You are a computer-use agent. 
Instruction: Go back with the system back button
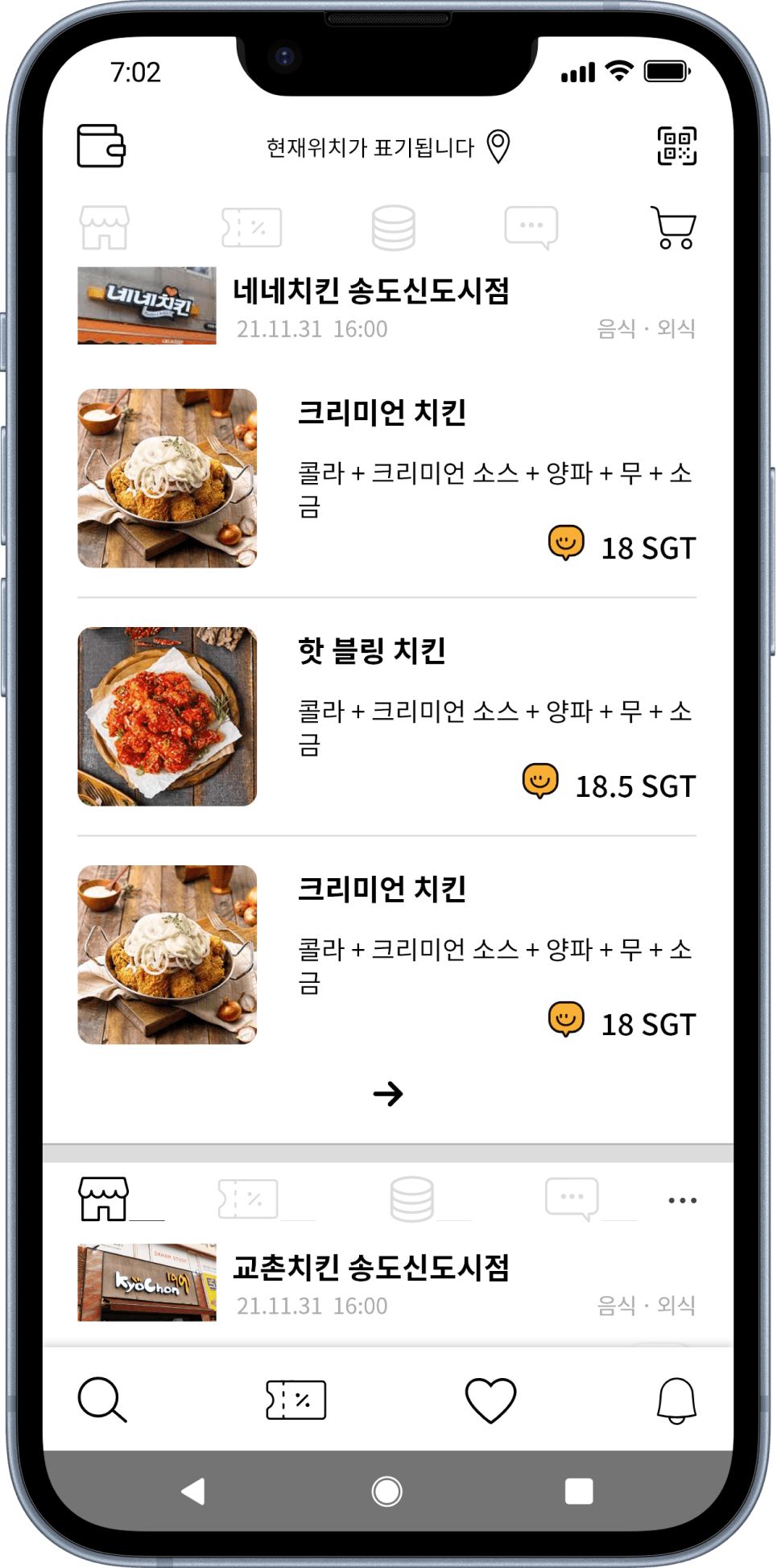pyautogui.click(x=193, y=1491)
